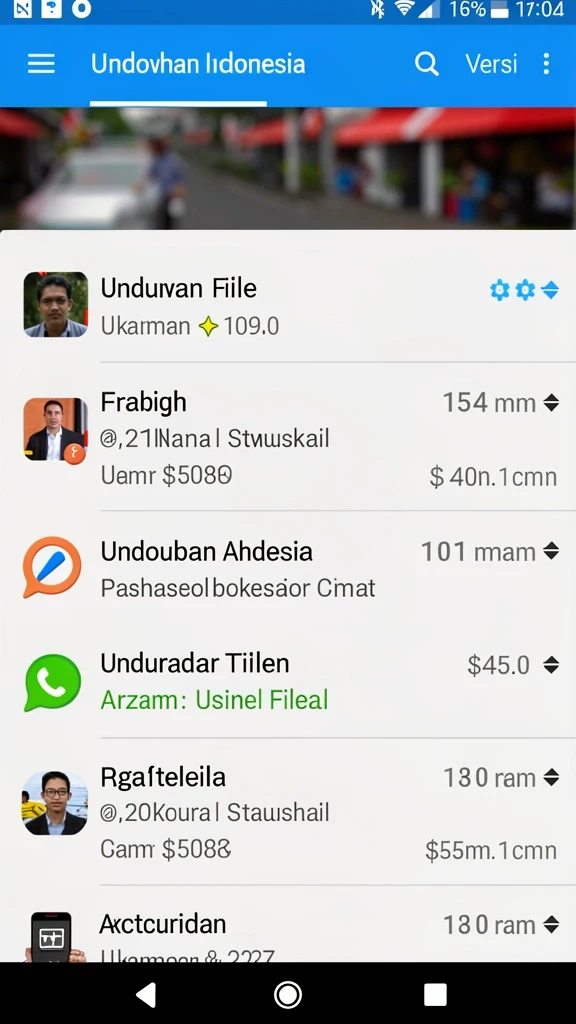
Task: Open the Akctcuridan row
Action: 288,925
